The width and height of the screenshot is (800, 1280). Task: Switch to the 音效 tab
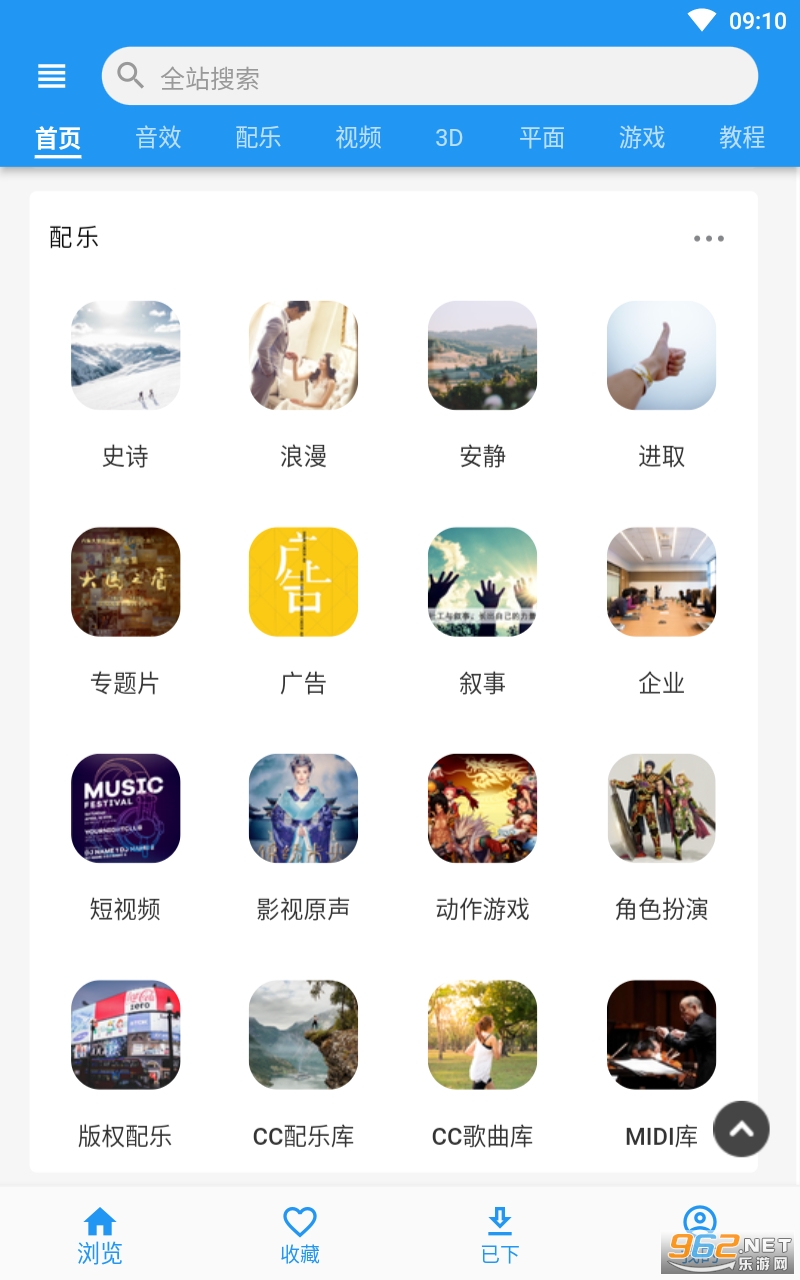(x=159, y=137)
